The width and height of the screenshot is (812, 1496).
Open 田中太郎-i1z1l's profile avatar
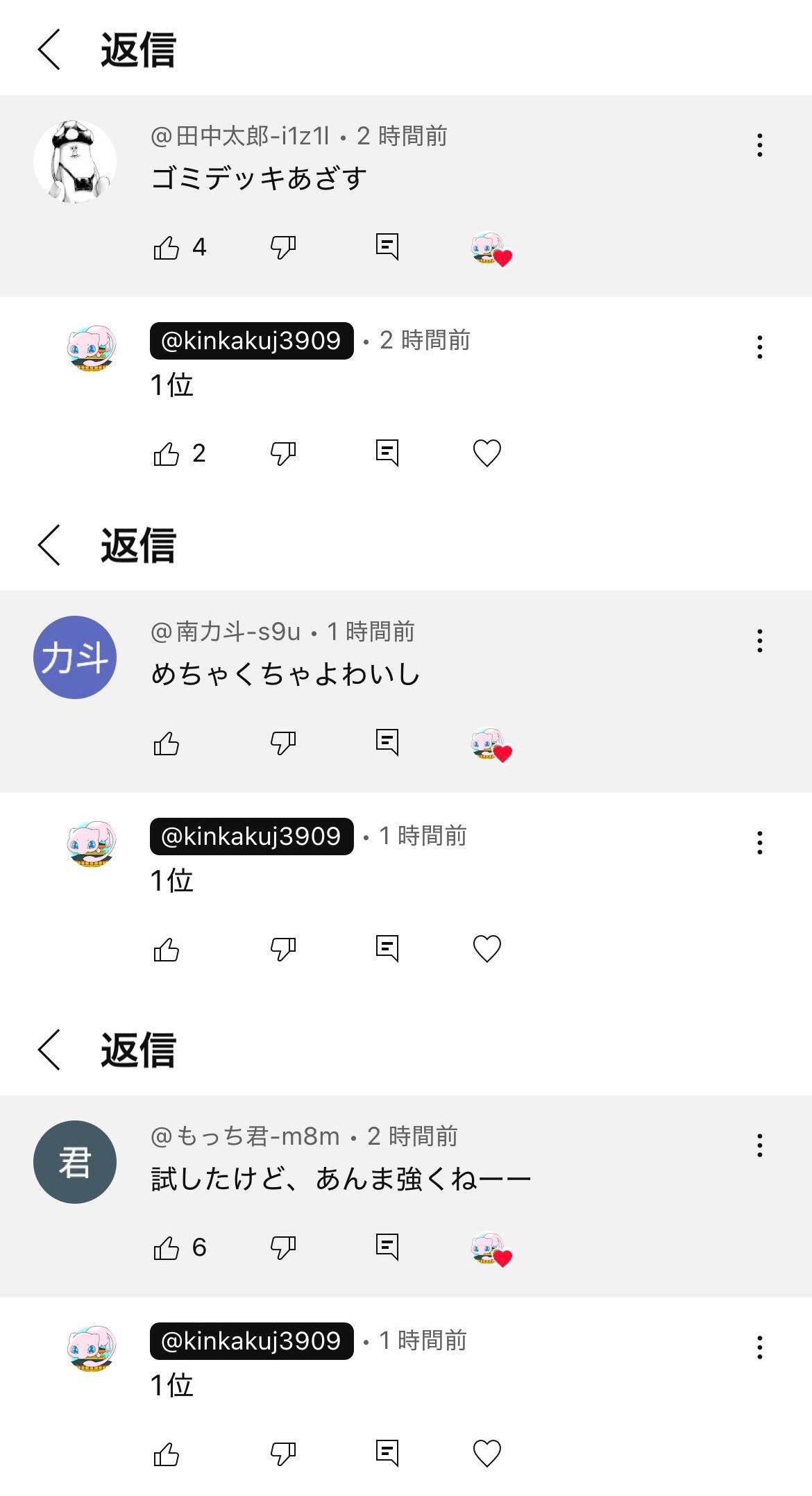(75, 162)
